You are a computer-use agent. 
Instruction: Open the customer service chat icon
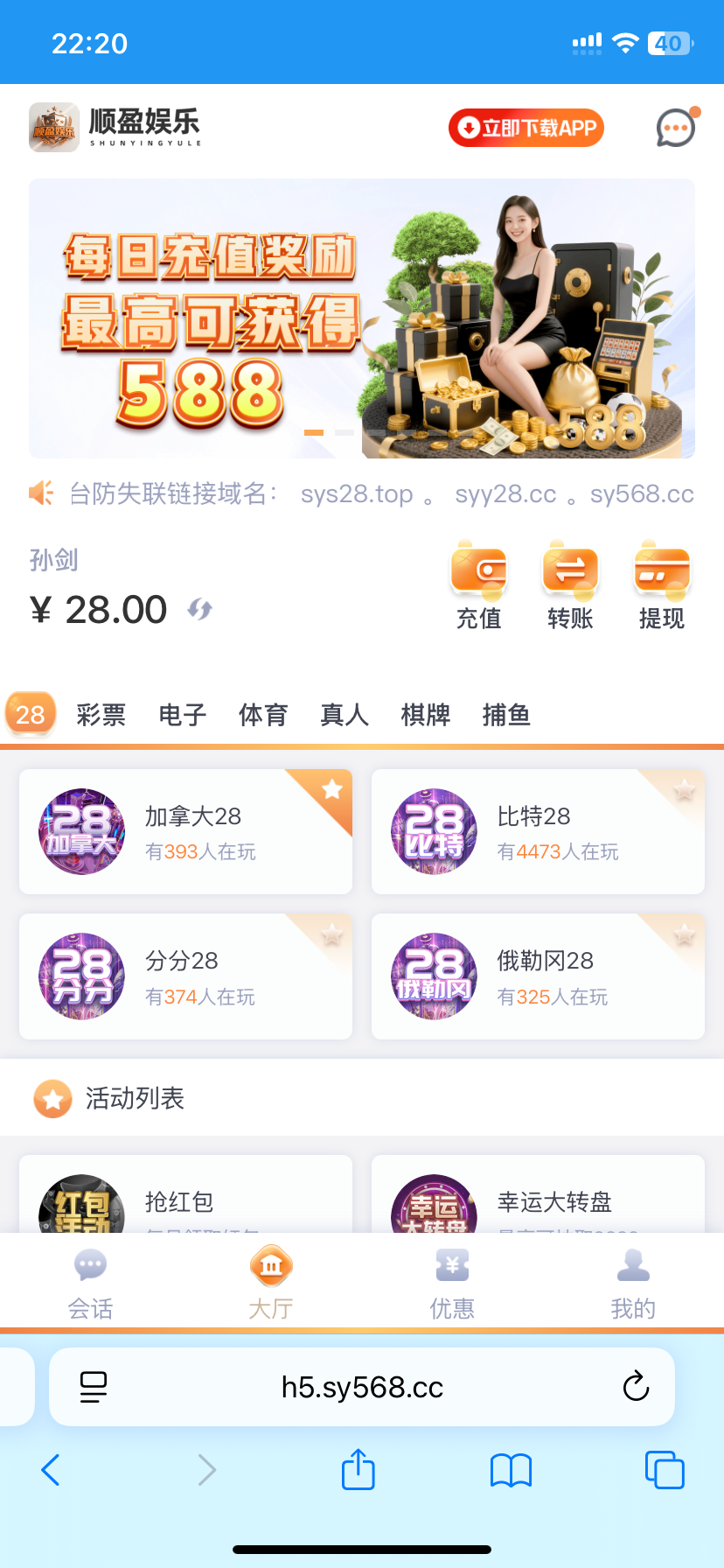pos(675,129)
